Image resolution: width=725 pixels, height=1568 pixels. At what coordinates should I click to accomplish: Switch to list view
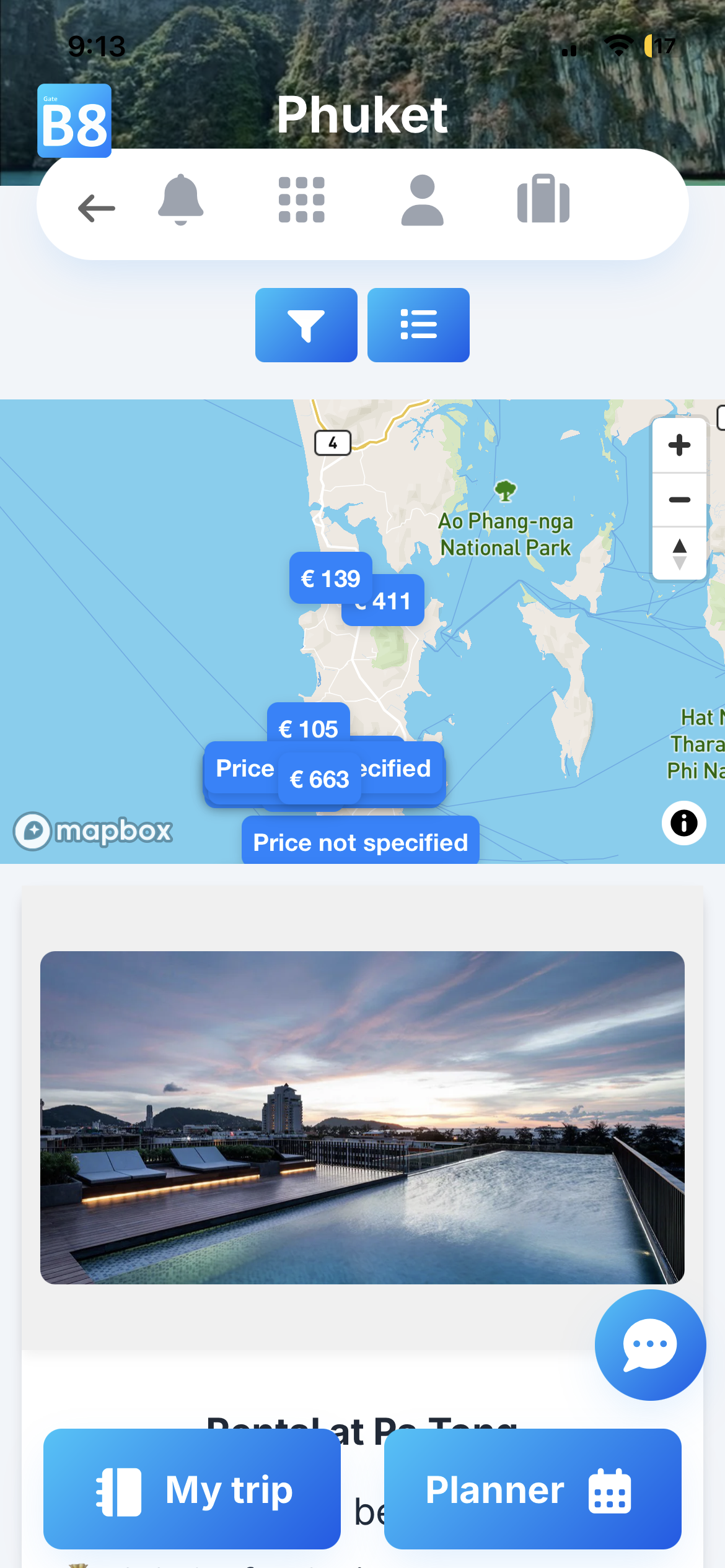point(418,325)
